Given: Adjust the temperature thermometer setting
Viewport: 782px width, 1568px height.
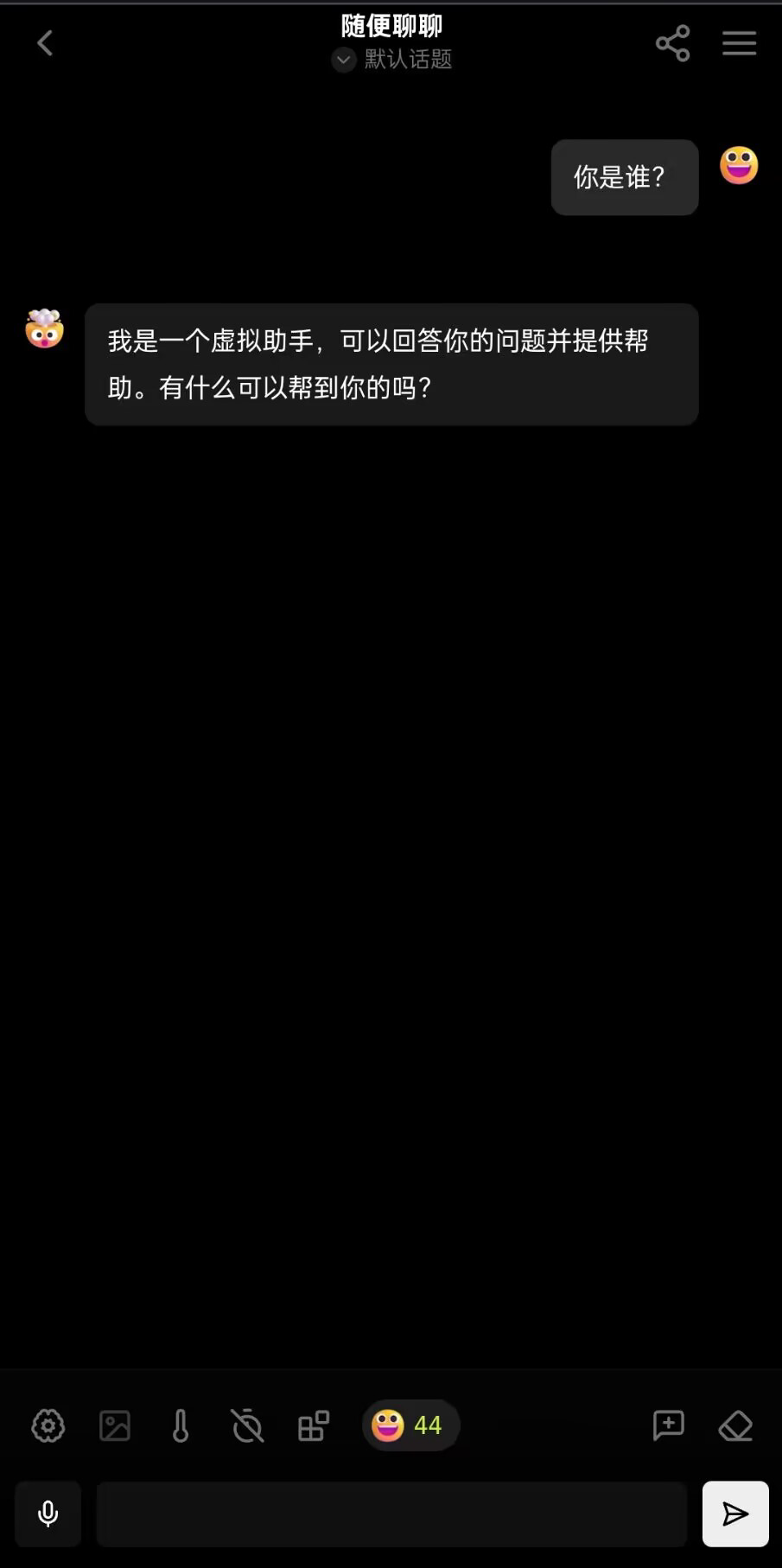Looking at the screenshot, I should tap(181, 1425).
